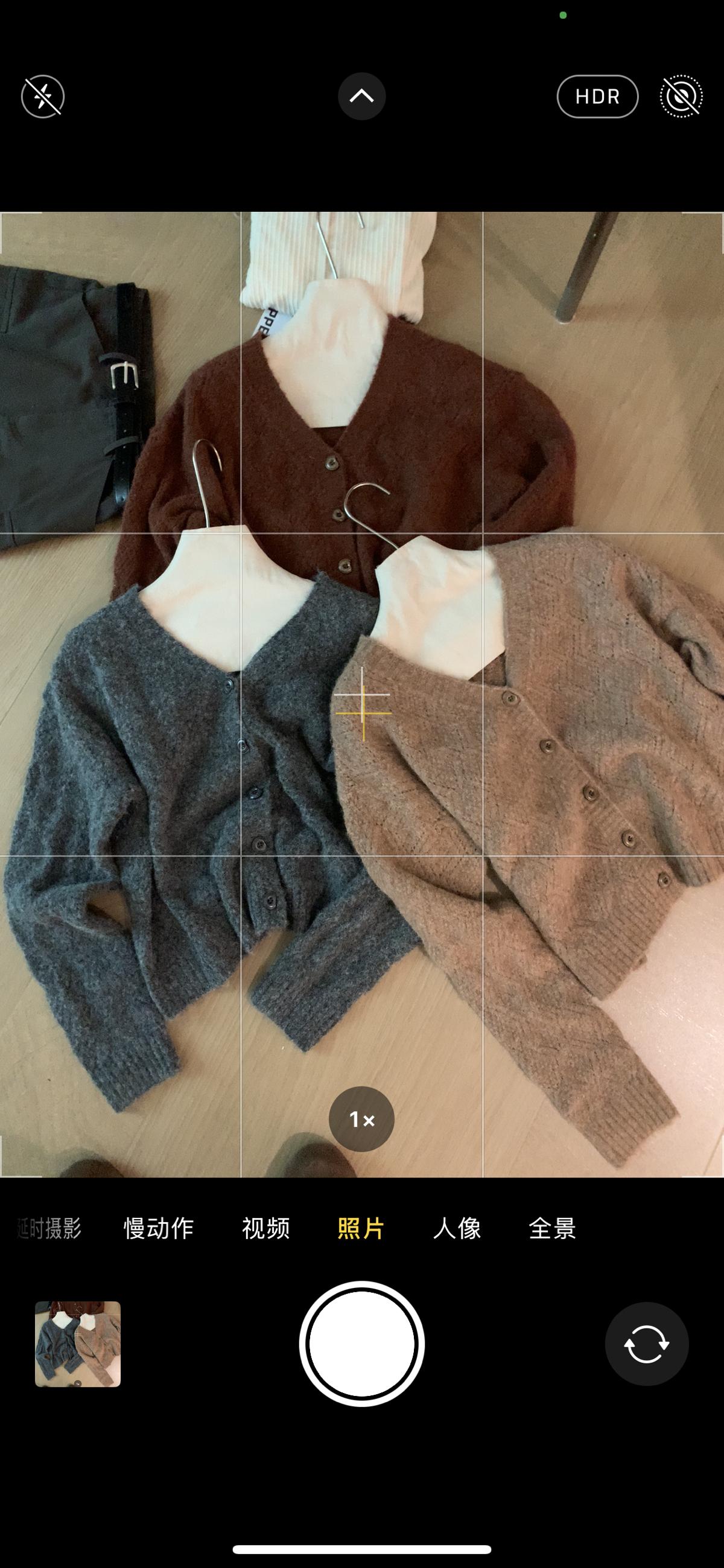Switch to 视频 mode
724x1568 pixels.
(x=266, y=1228)
